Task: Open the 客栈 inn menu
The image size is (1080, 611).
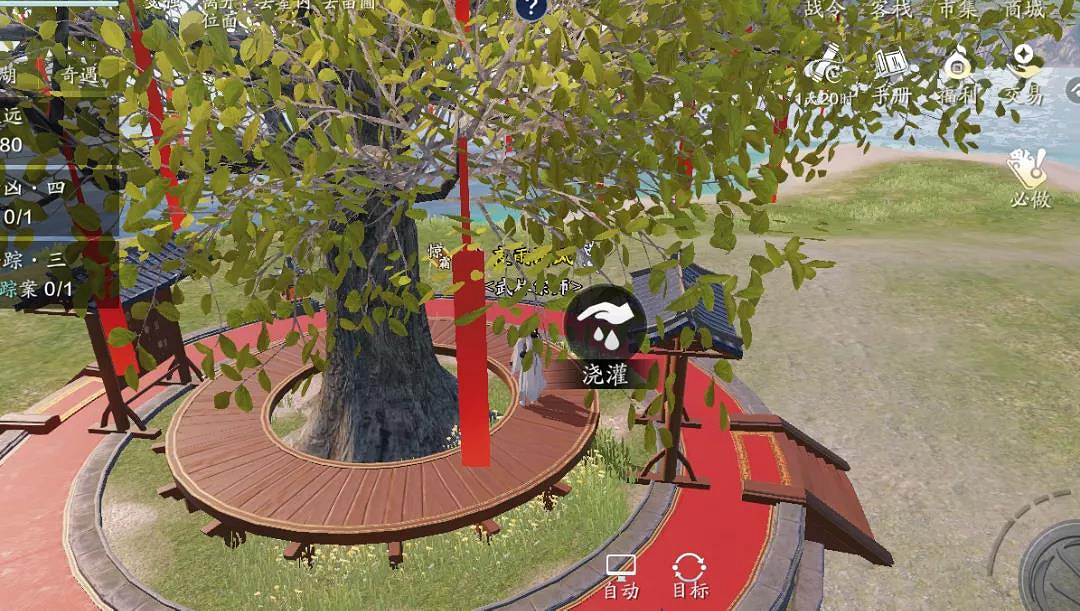Action: pyautogui.click(x=890, y=8)
